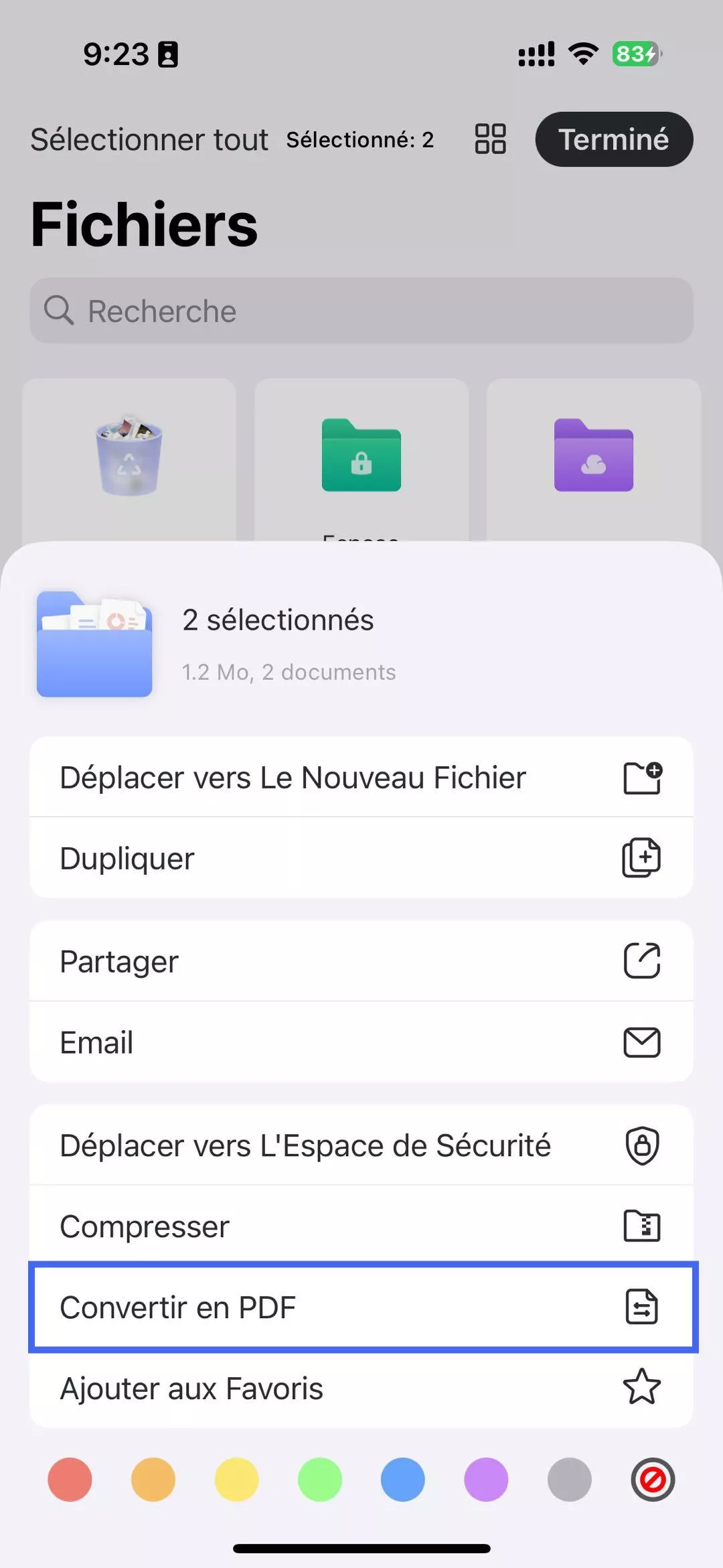Pick the red color tag swatch
Screen dimensions: 723x1568
[70, 1480]
